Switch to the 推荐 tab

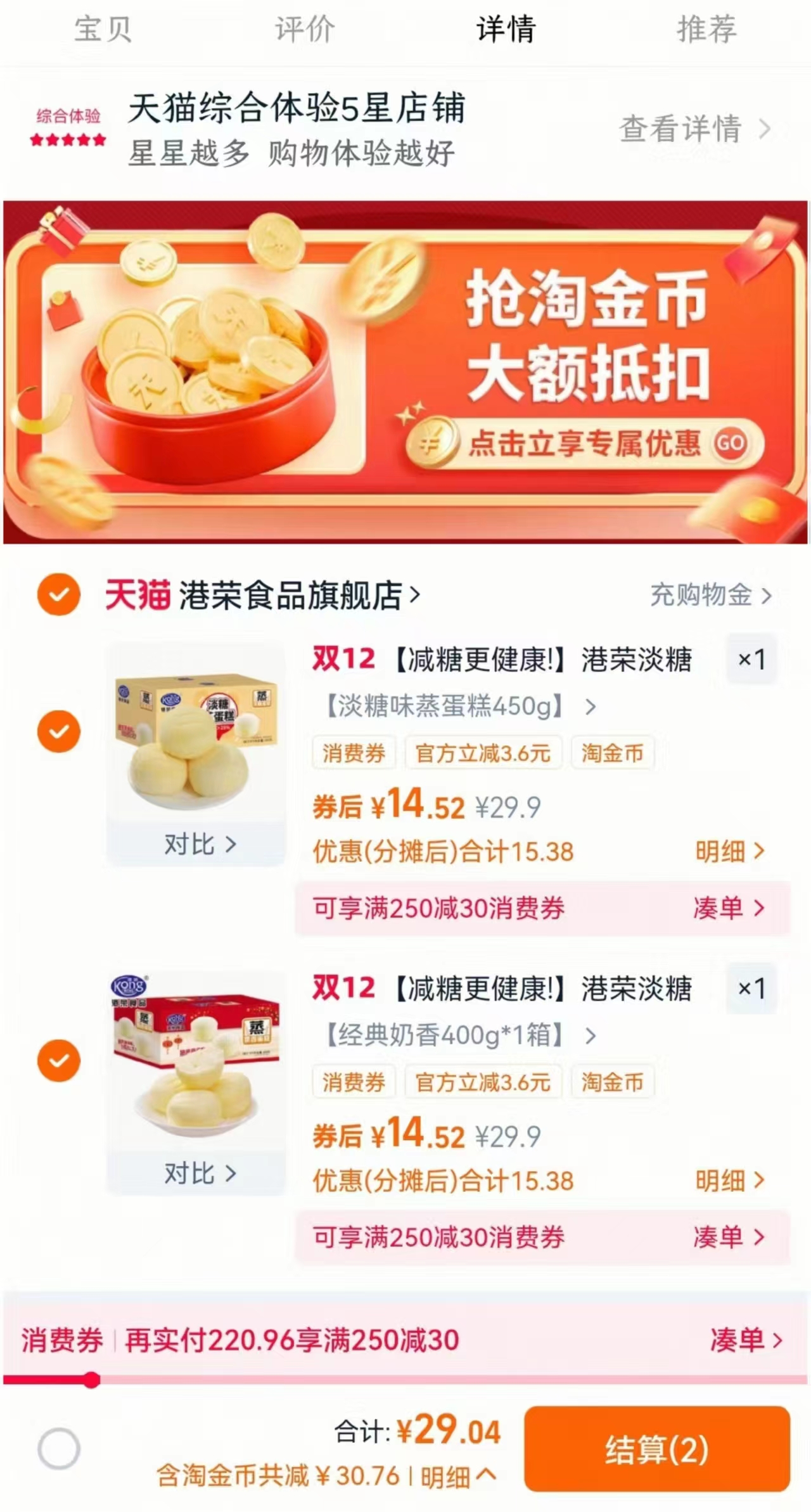tap(707, 28)
